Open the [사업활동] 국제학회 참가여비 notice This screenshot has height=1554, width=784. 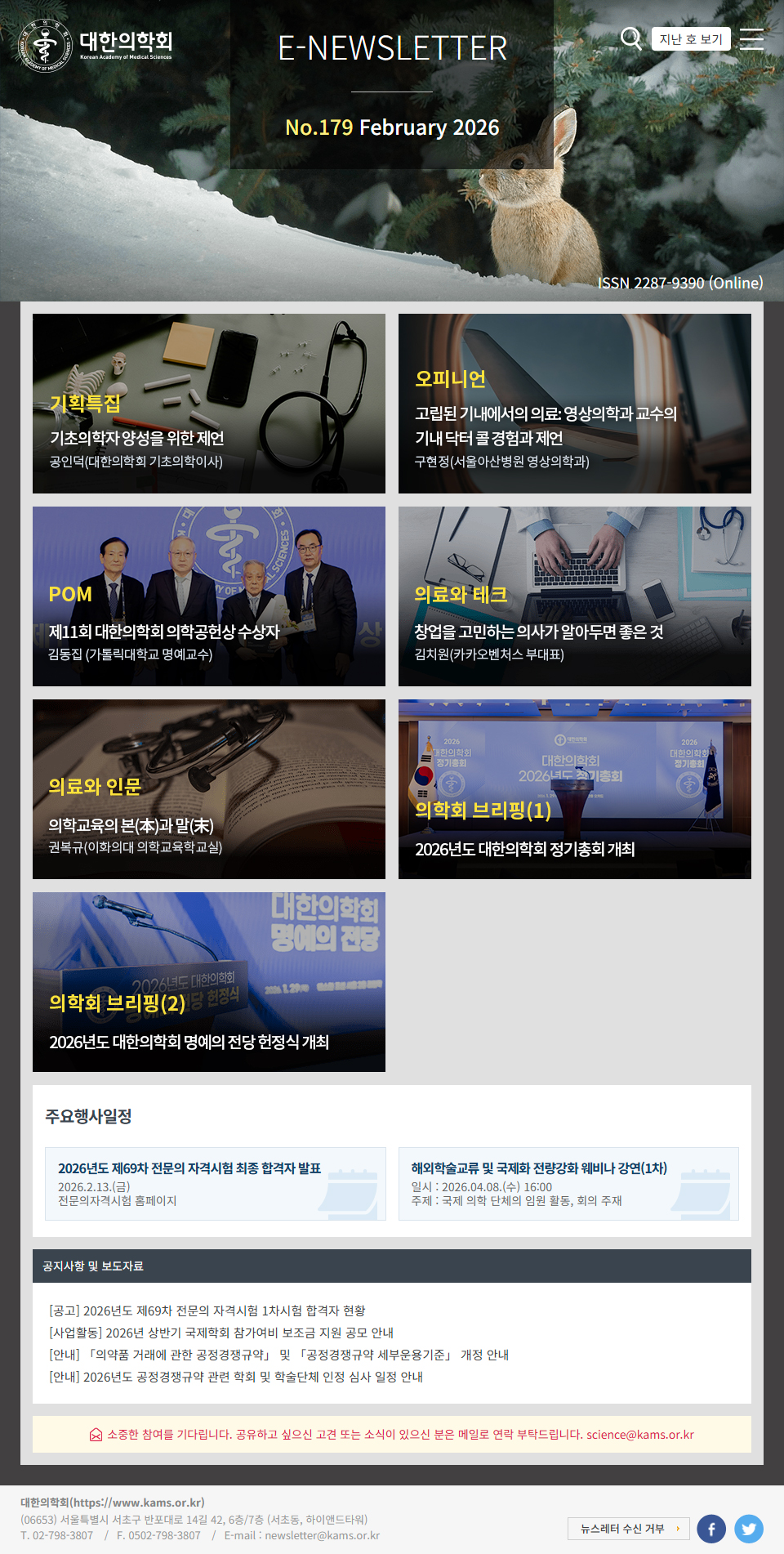coord(221,1333)
